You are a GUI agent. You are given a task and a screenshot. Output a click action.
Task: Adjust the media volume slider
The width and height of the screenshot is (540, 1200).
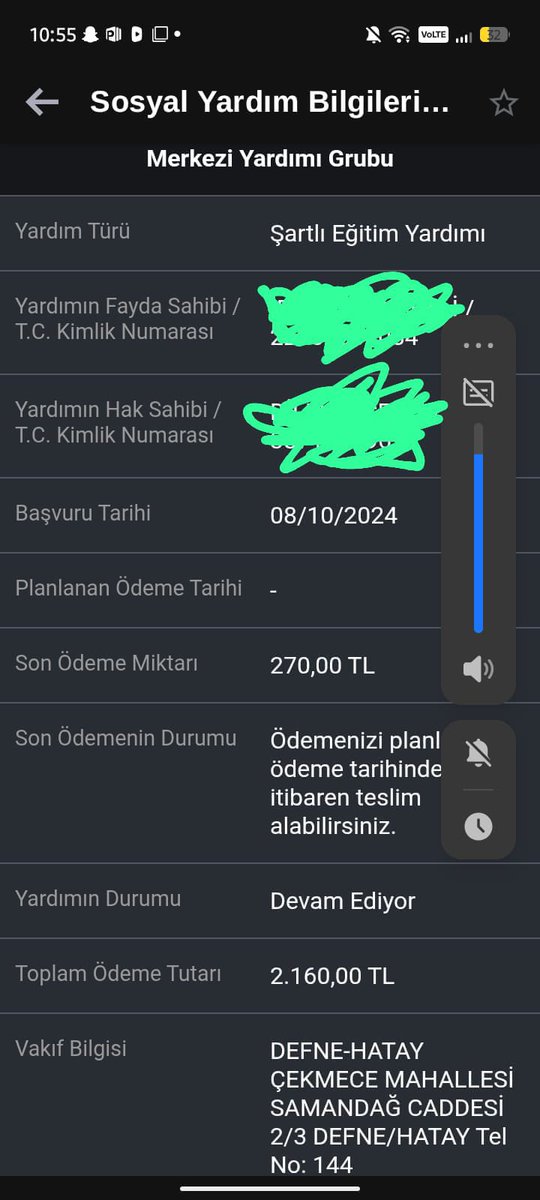point(478,528)
